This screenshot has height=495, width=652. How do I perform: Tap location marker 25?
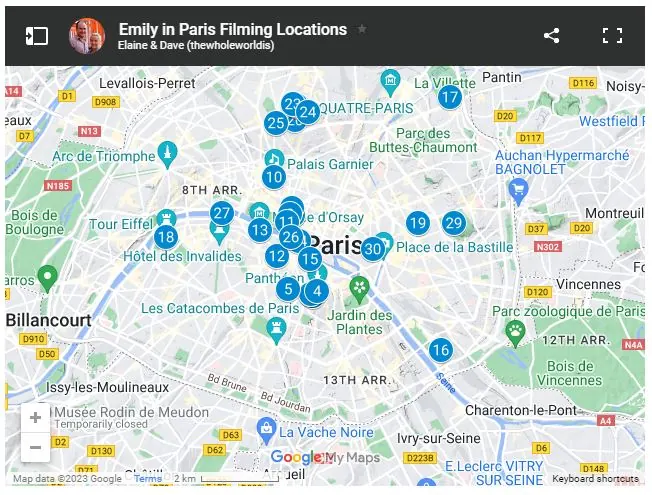click(x=276, y=123)
